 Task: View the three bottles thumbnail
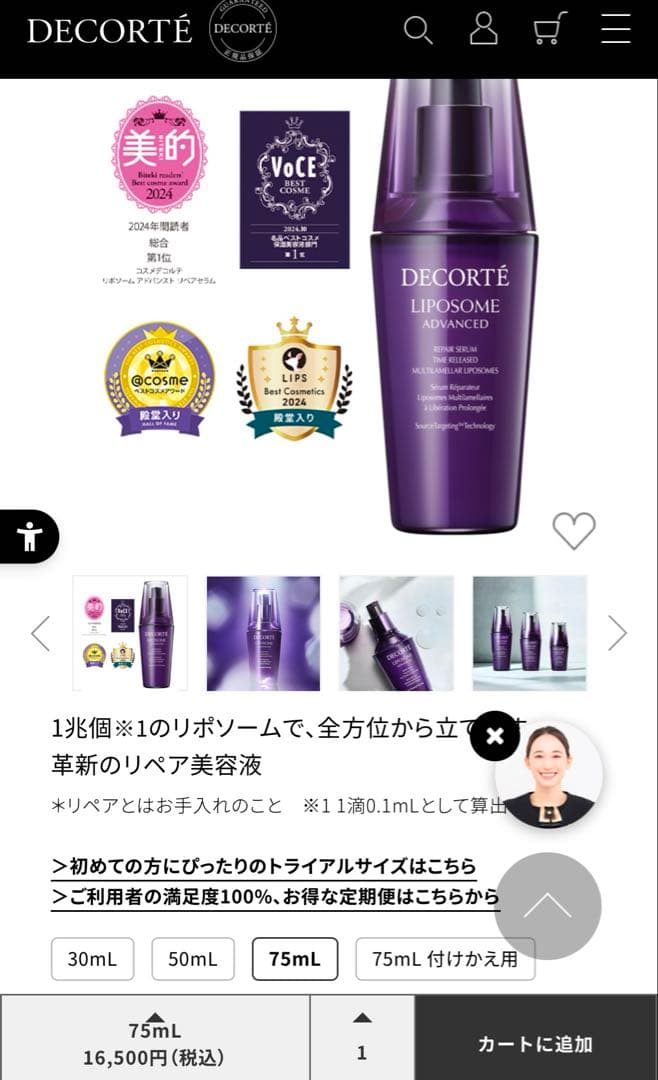tap(529, 633)
